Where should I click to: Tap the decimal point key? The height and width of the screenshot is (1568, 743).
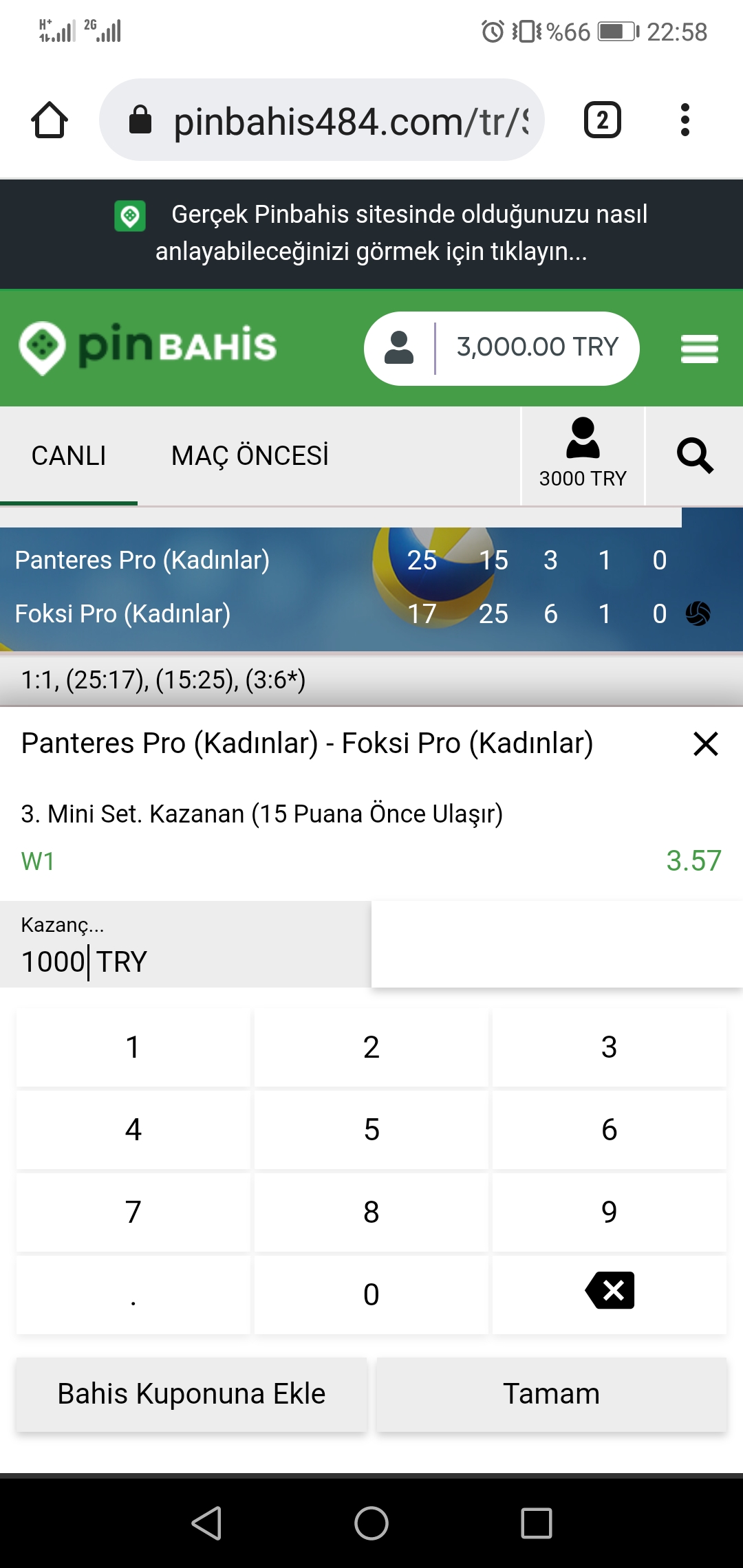point(133,1295)
